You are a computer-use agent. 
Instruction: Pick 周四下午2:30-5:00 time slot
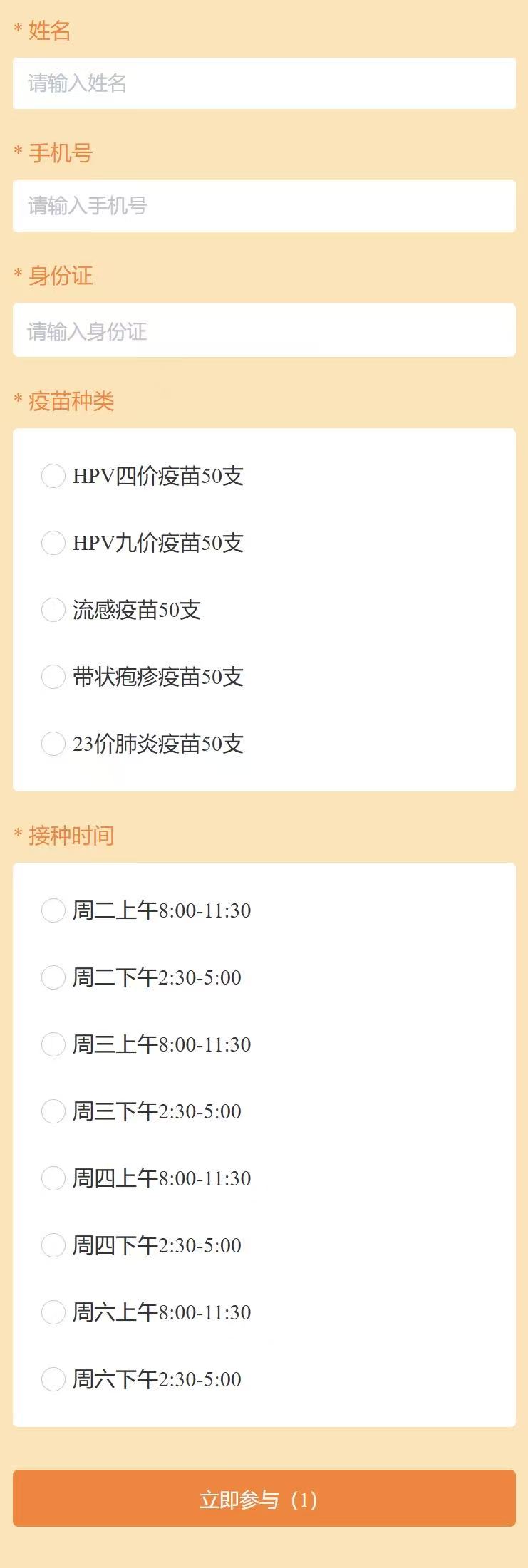(x=53, y=1245)
